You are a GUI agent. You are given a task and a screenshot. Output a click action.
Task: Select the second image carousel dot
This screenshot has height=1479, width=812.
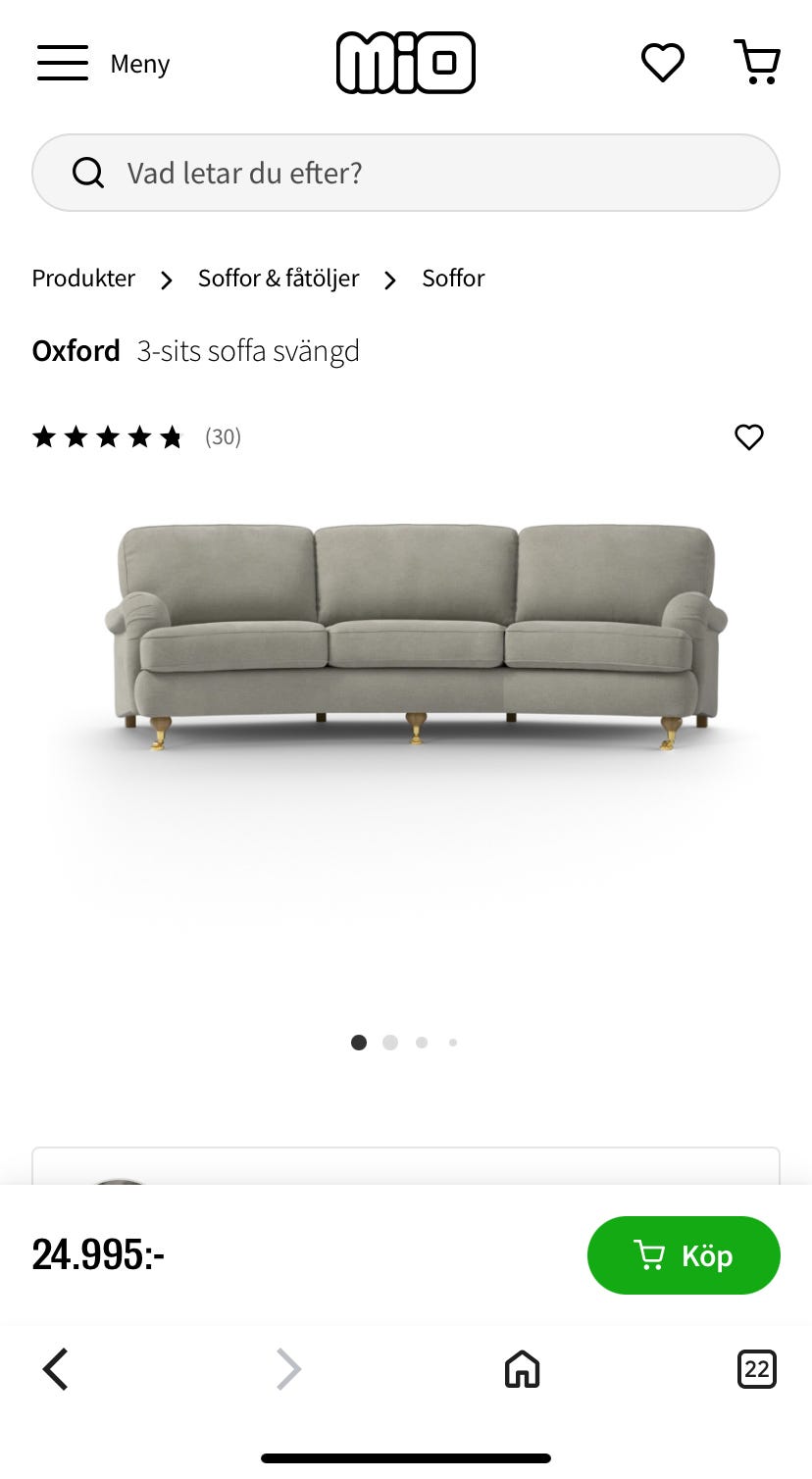click(x=390, y=1043)
